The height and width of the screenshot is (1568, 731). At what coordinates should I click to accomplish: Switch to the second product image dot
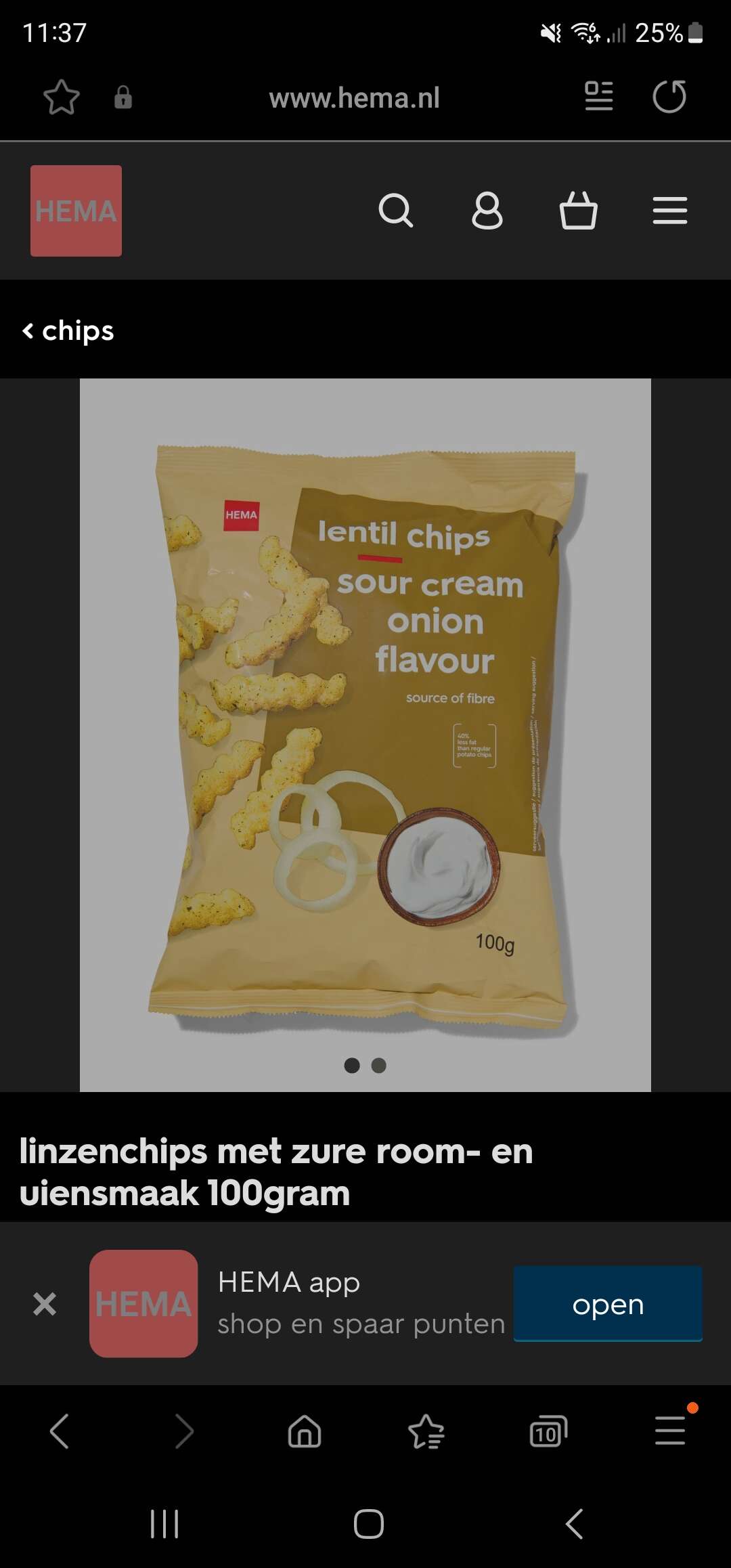(379, 1066)
